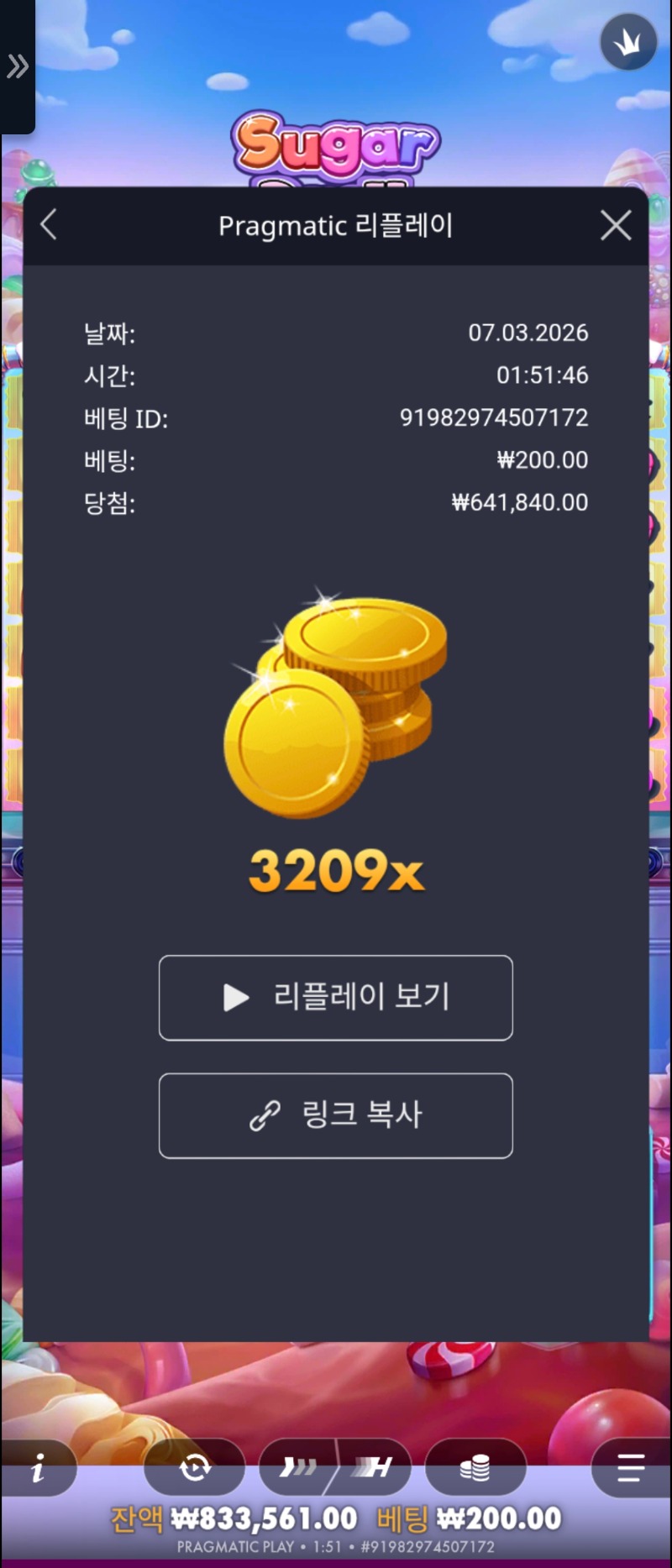This screenshot has width=672, height=1568.
Task: Go back from the Pragmatic 리플레이 dialog
Action: [49, 225]
